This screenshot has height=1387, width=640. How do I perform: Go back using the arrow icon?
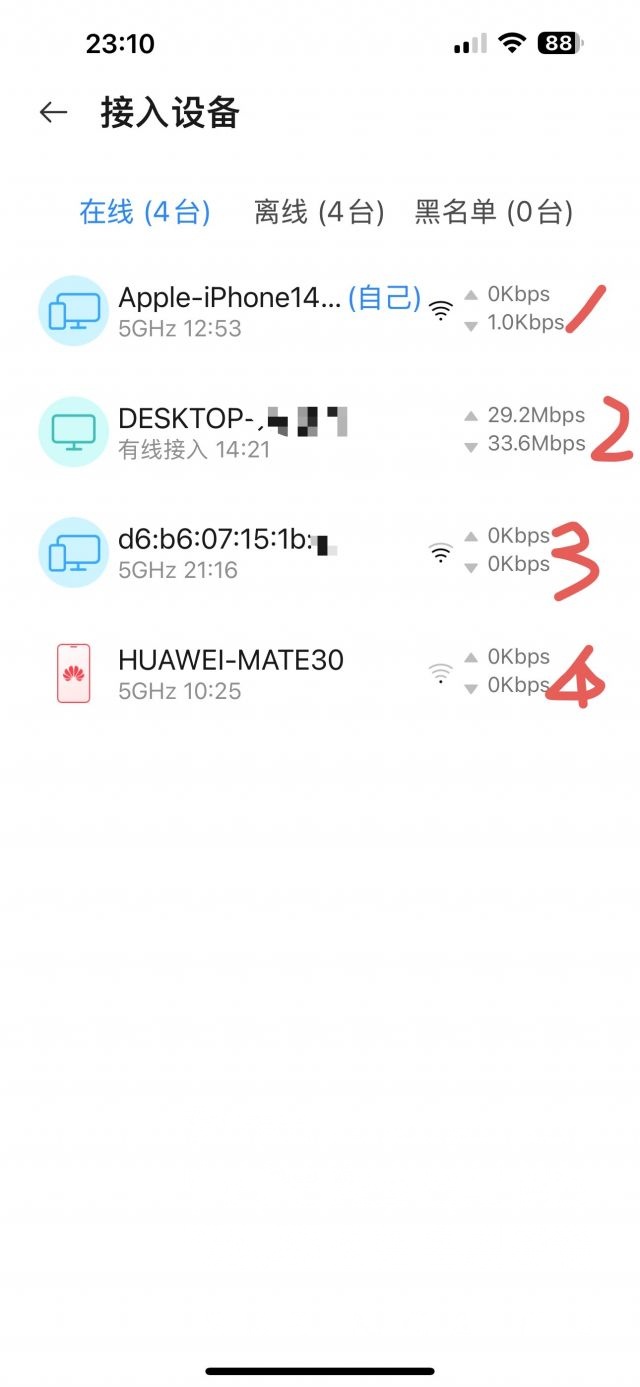coord(53,112)
